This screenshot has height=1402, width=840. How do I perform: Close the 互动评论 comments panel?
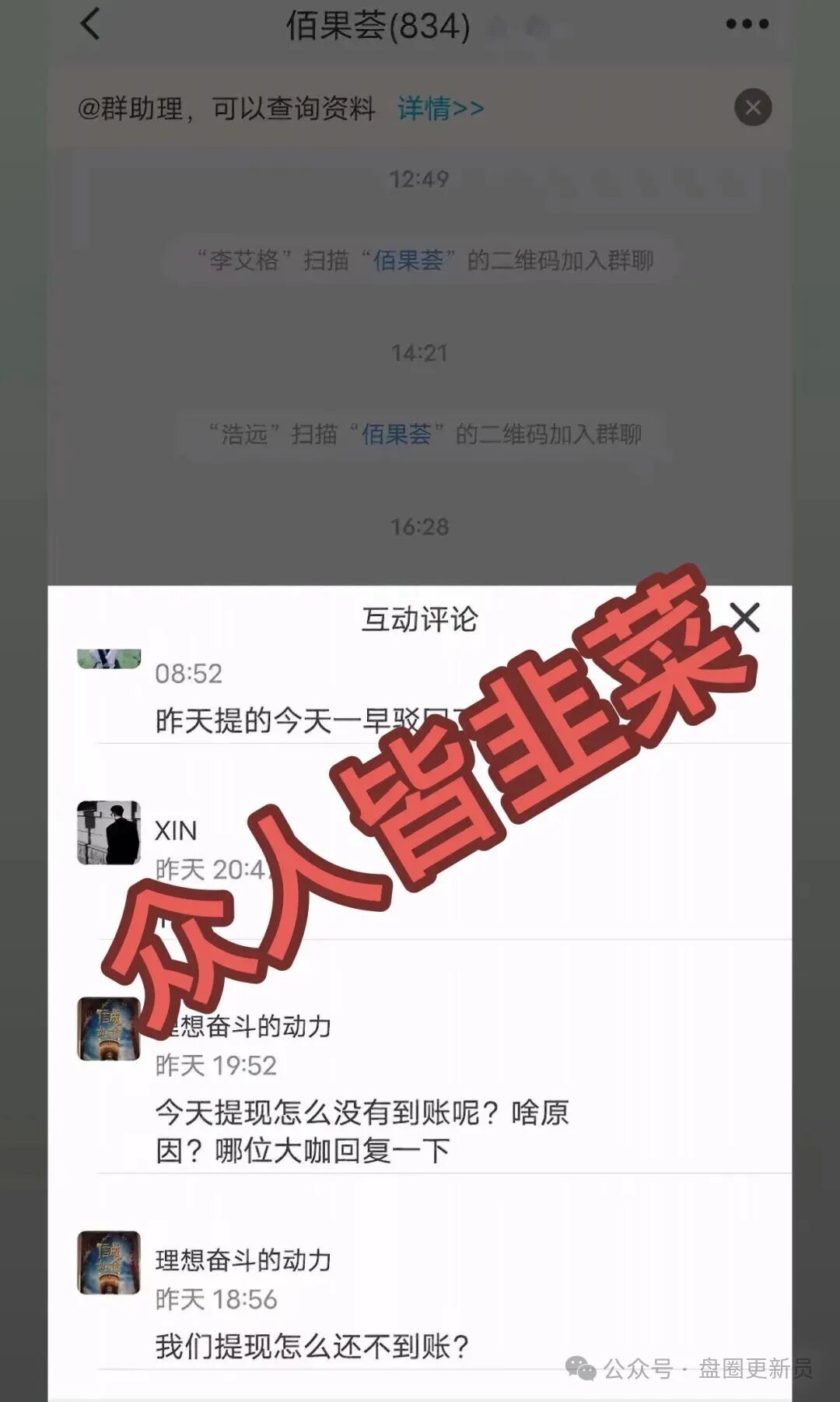744,619
